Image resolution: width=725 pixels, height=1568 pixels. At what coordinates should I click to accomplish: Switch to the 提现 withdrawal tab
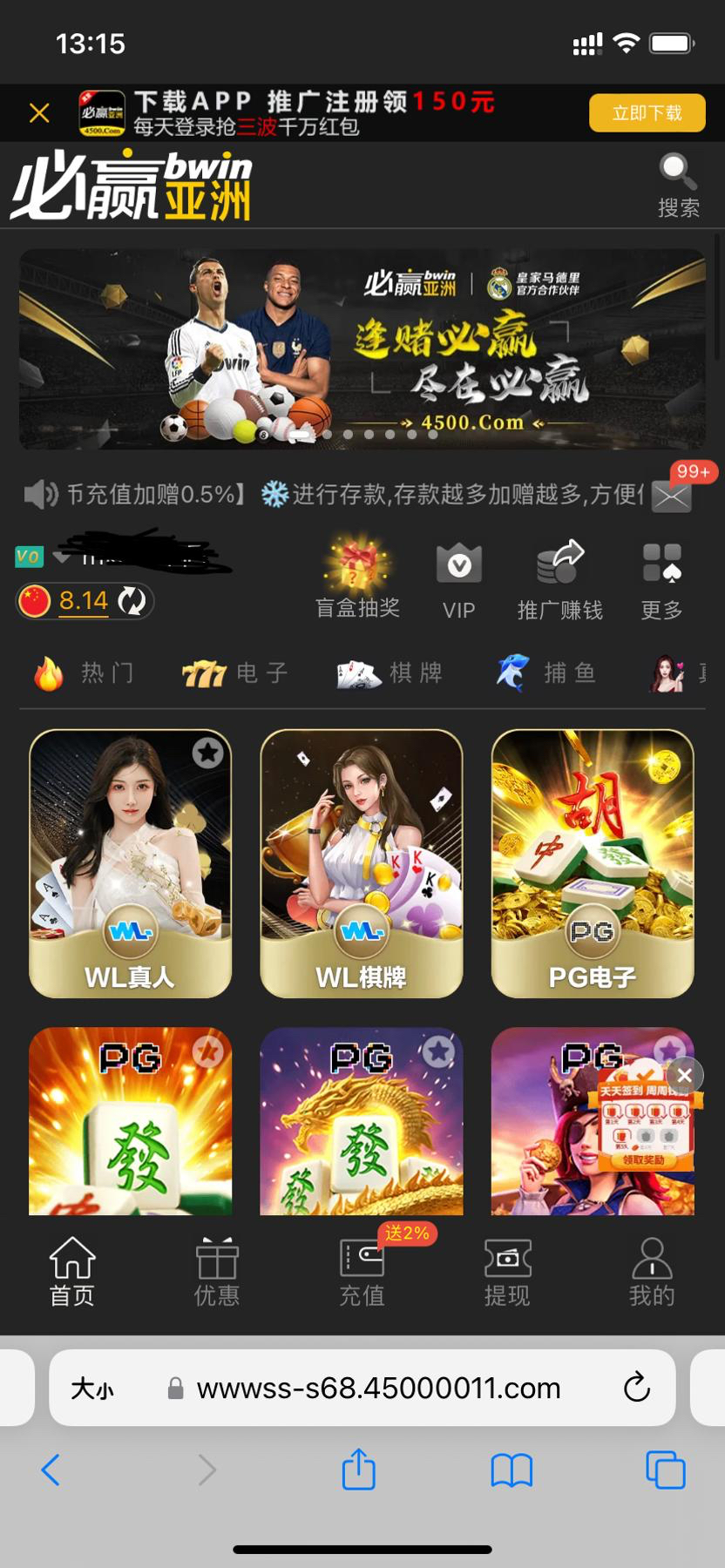point(507,1273)
